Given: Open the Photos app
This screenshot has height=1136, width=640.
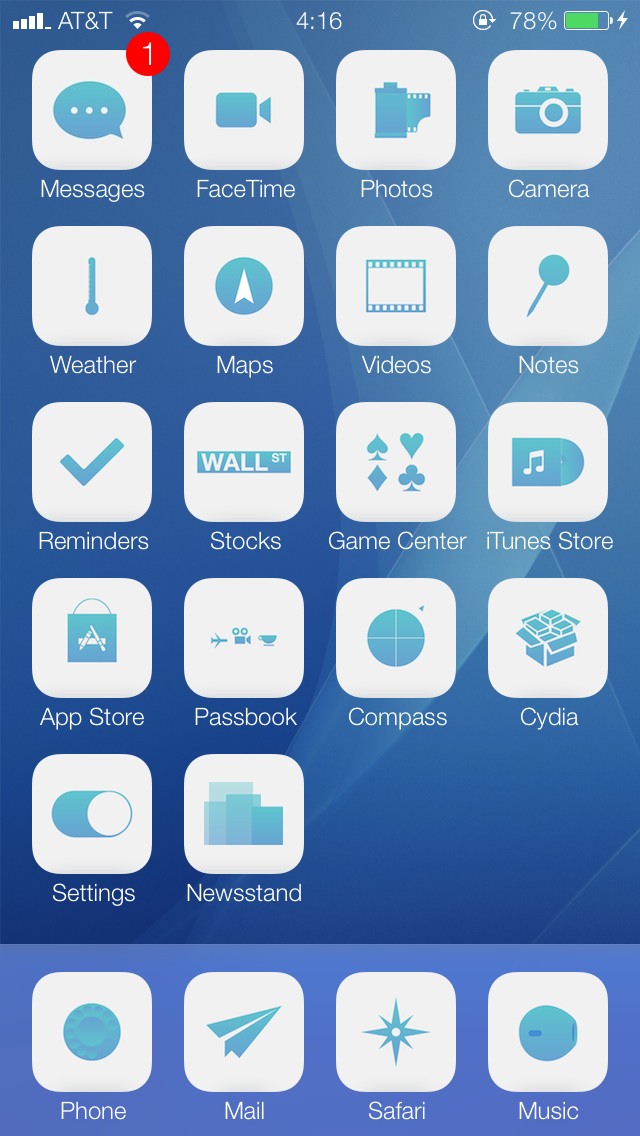Looking at the screenshot, I should (396, 110).
